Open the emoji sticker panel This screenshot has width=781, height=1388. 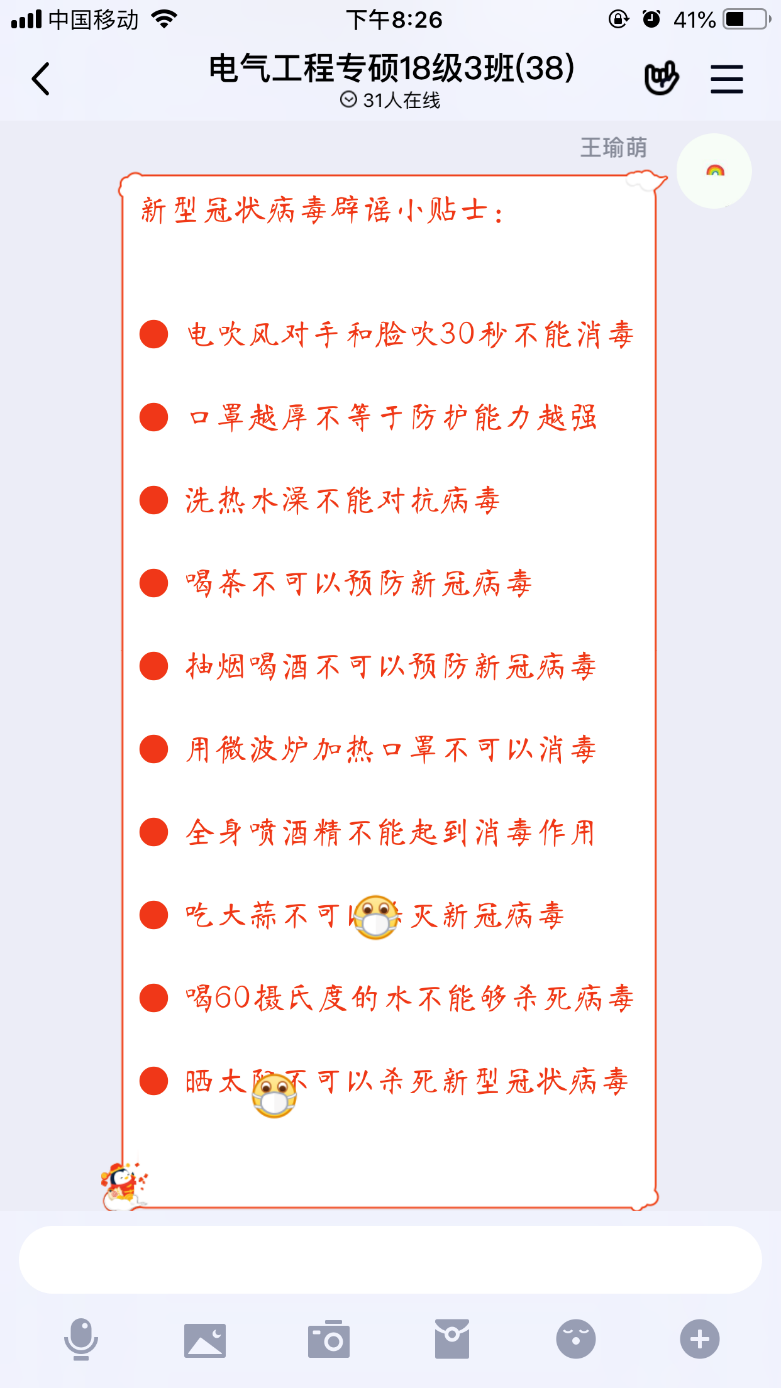point(576,1339)
